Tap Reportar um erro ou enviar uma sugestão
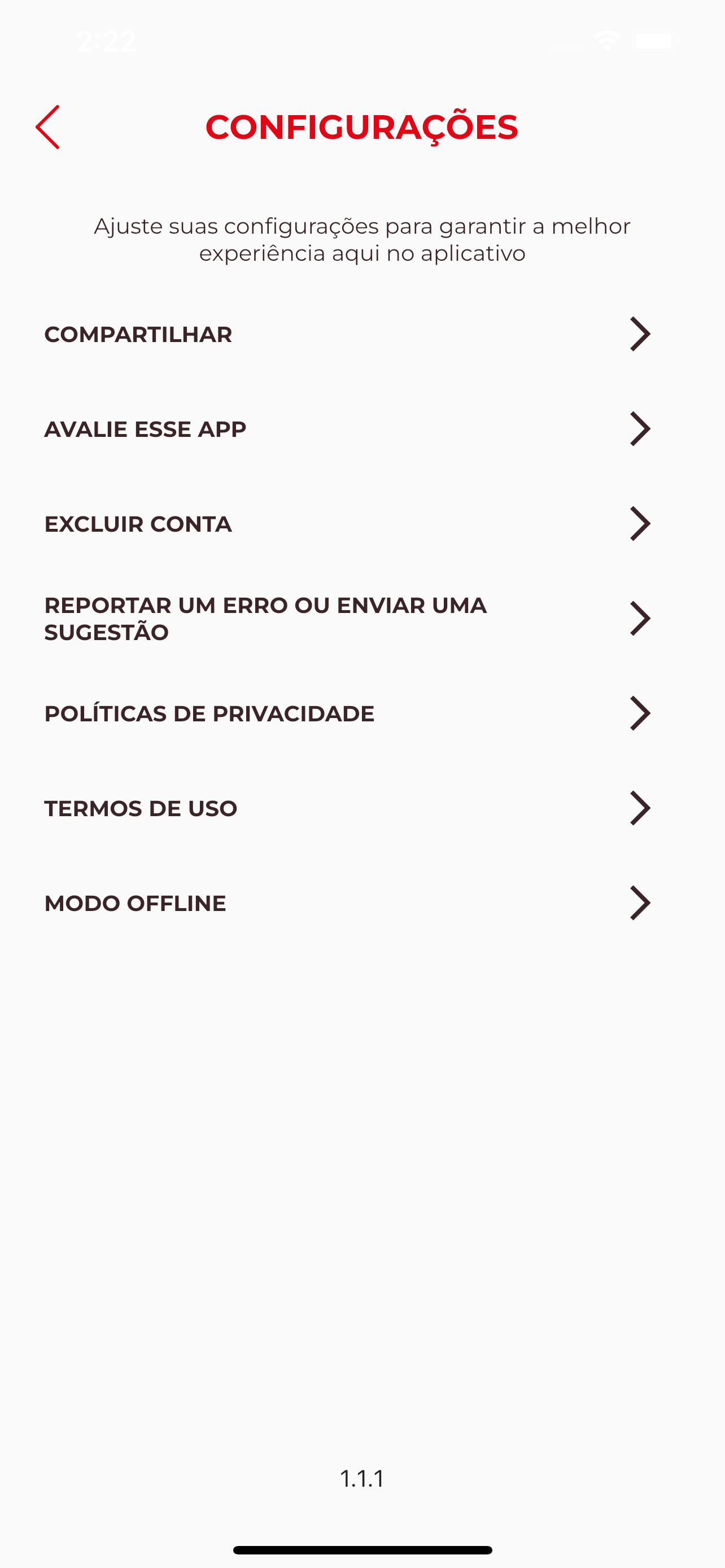Image resolution: width=725 pixels, height=1568 pixels. click(362, 619)
